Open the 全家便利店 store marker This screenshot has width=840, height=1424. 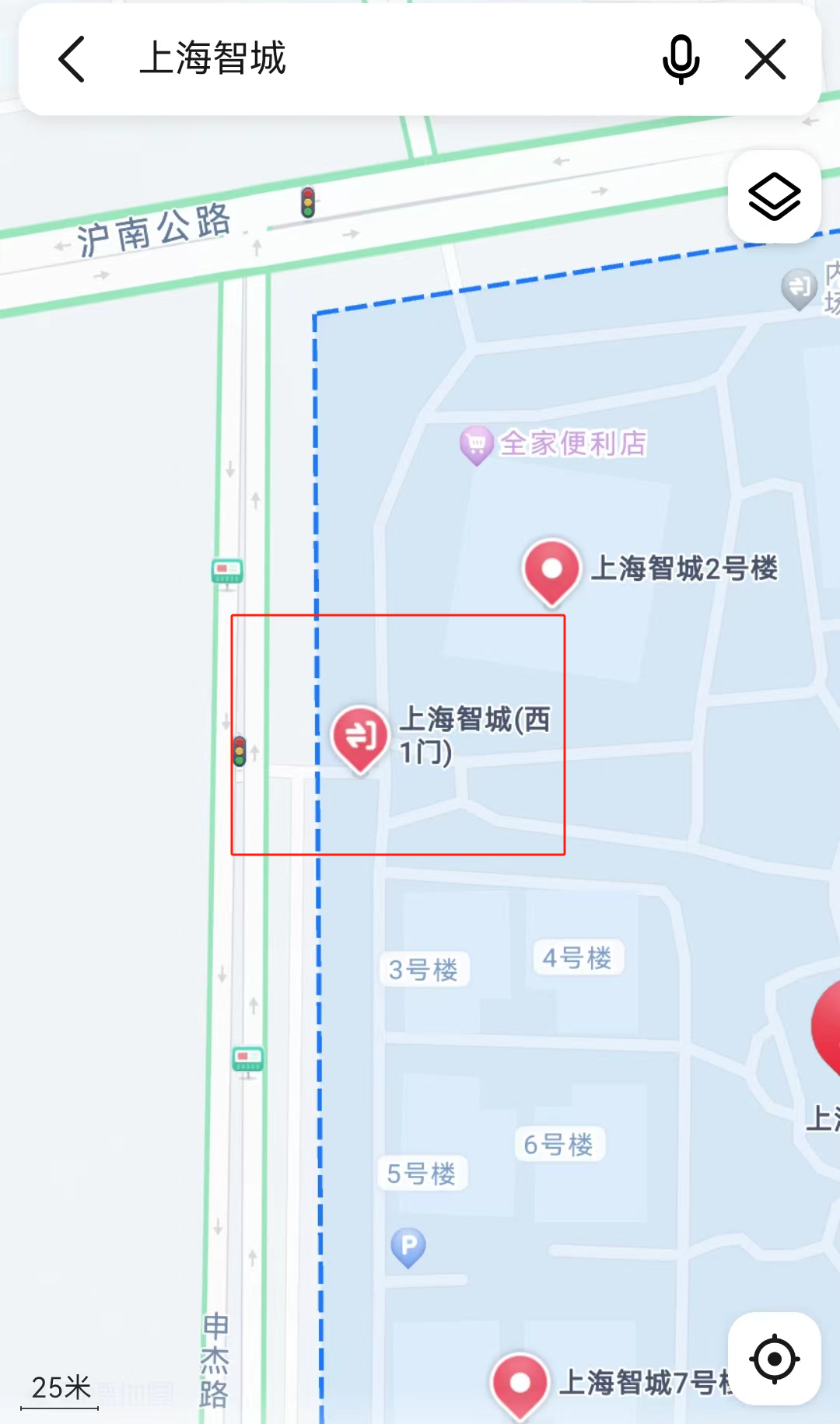pyautogui.click(x=477, y=446)
